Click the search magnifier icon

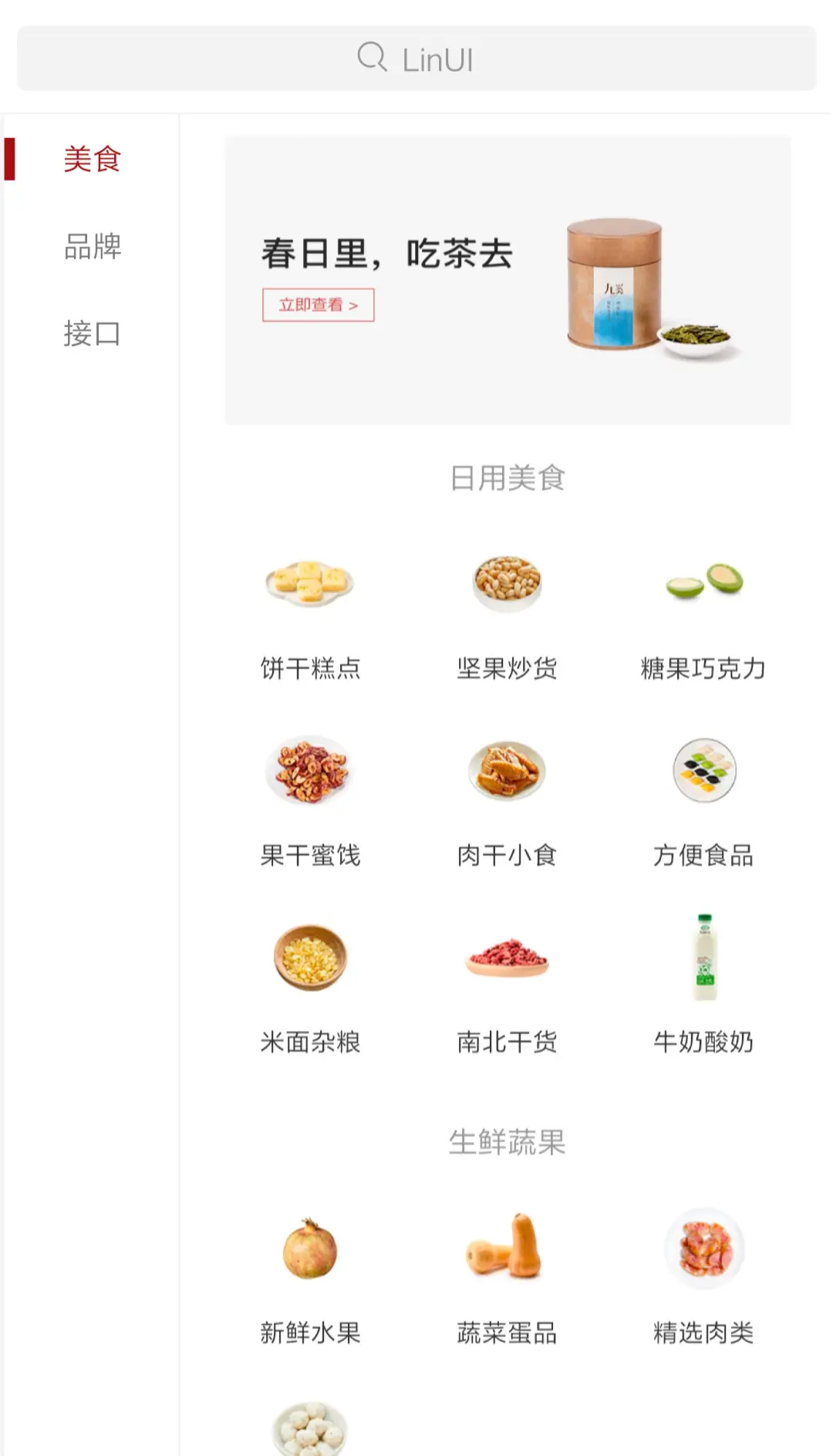[x=373, y=57]
